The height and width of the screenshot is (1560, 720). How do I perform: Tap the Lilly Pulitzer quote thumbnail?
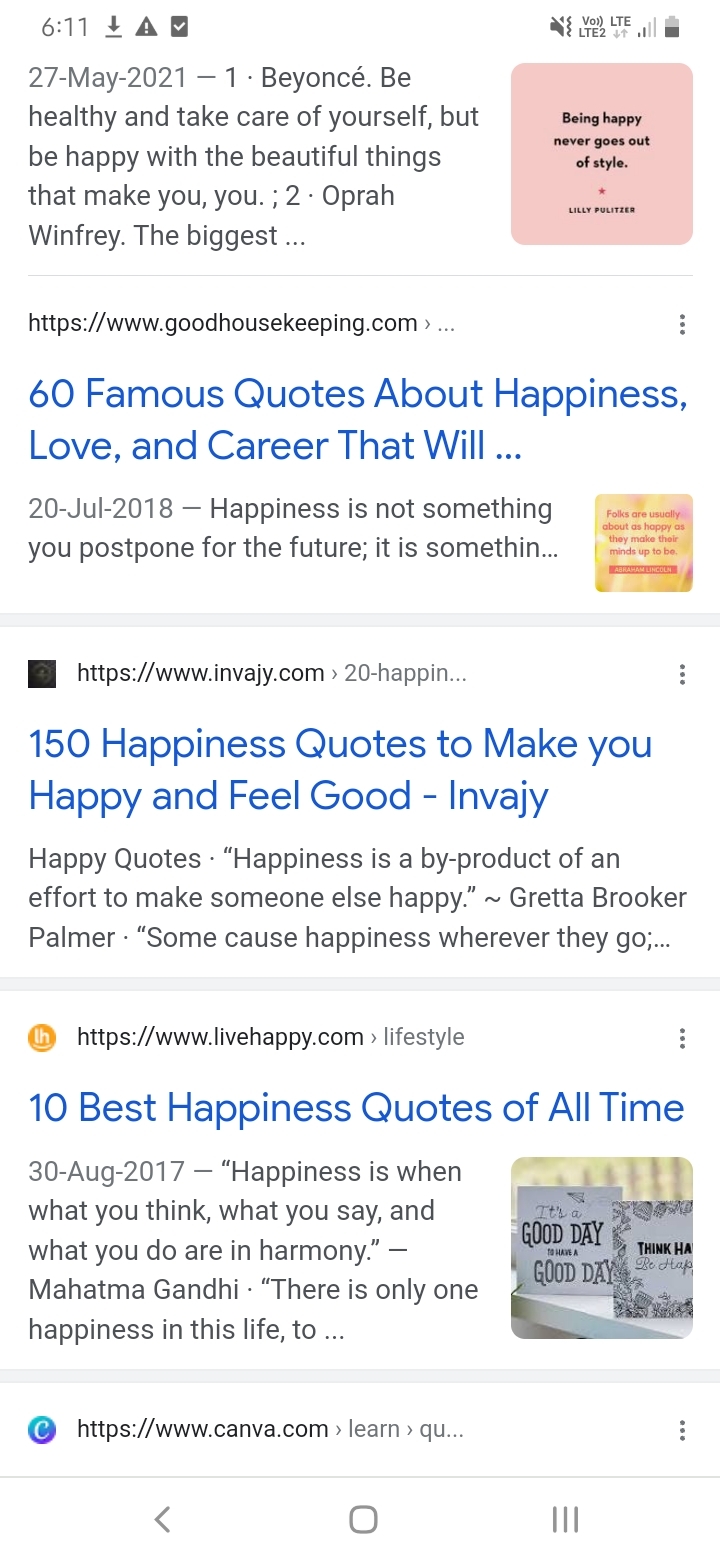click(x=602, y=154)
